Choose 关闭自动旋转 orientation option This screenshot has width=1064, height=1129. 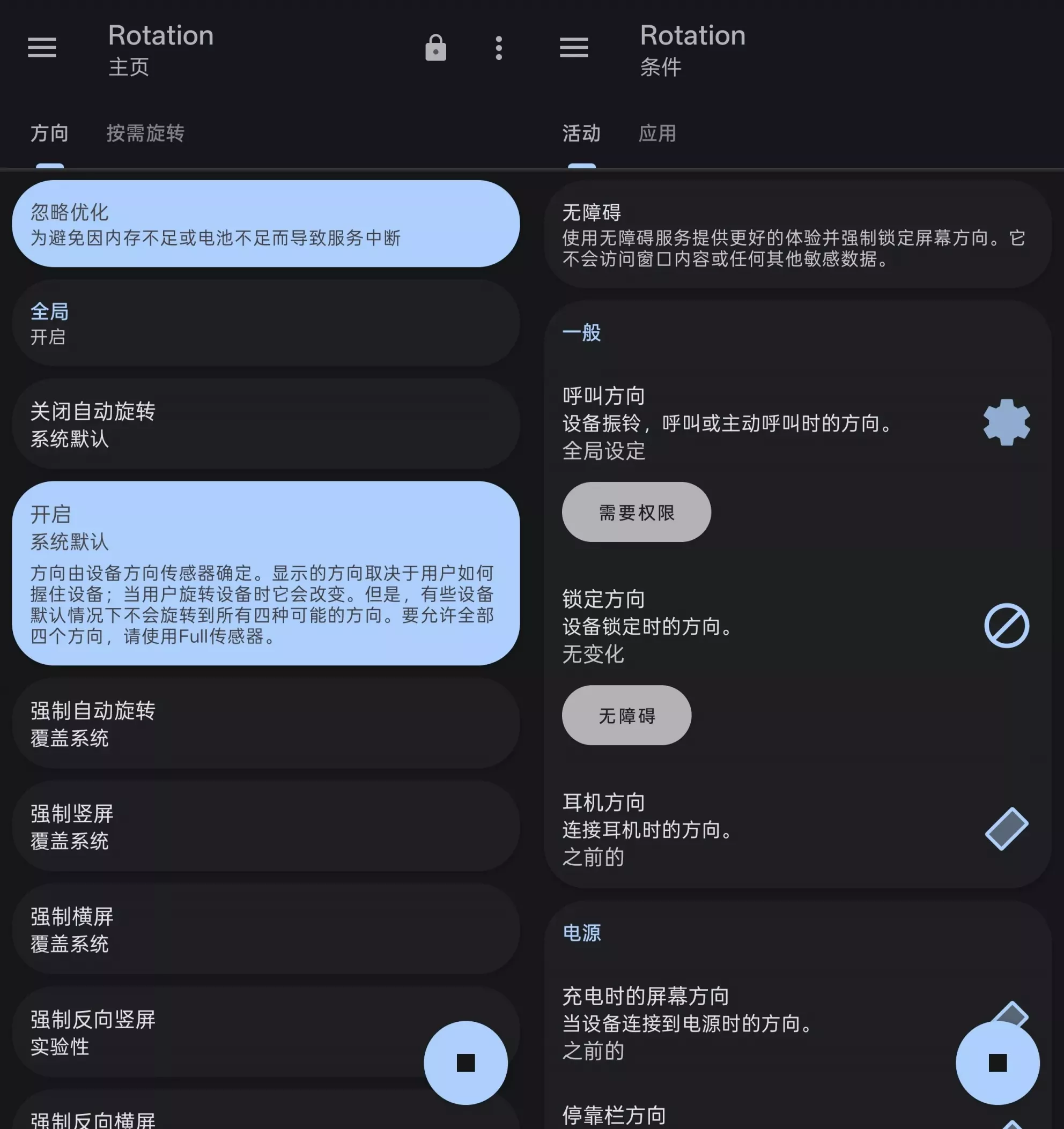(x=266, y=424)
